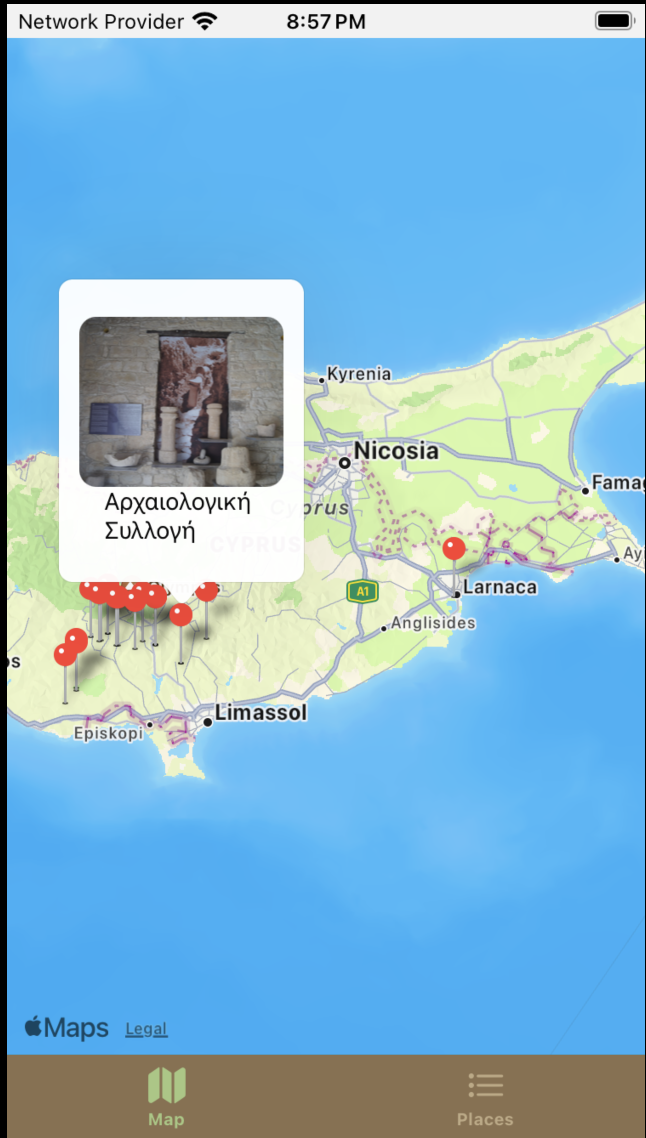Switch to the Places tab

click(x=485, y=1097)
